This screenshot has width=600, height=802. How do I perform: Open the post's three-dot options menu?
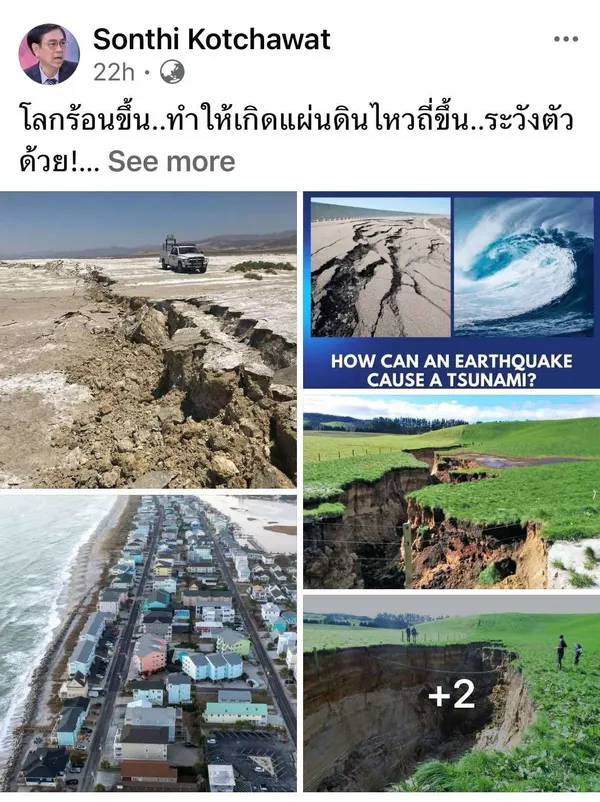(565, 39)
